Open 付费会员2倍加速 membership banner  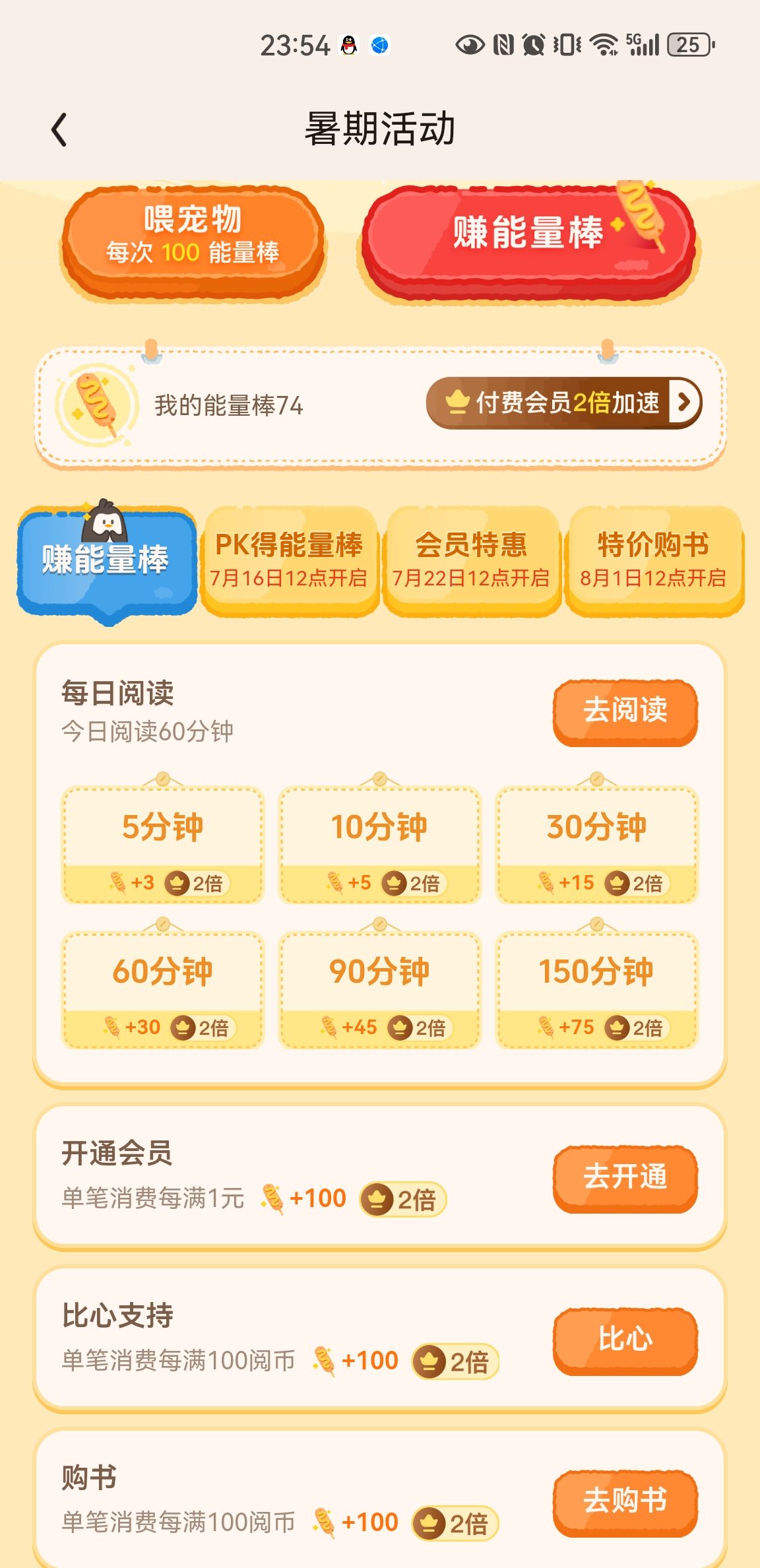564,403
